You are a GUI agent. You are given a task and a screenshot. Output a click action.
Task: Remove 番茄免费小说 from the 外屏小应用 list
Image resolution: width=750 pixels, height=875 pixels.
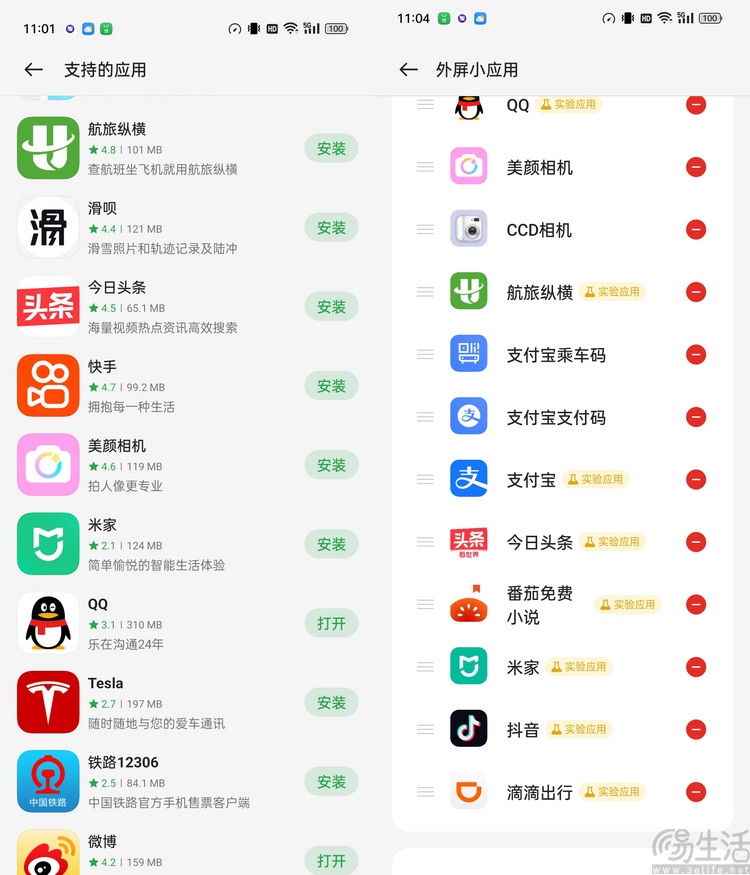(x=696, y=604)
